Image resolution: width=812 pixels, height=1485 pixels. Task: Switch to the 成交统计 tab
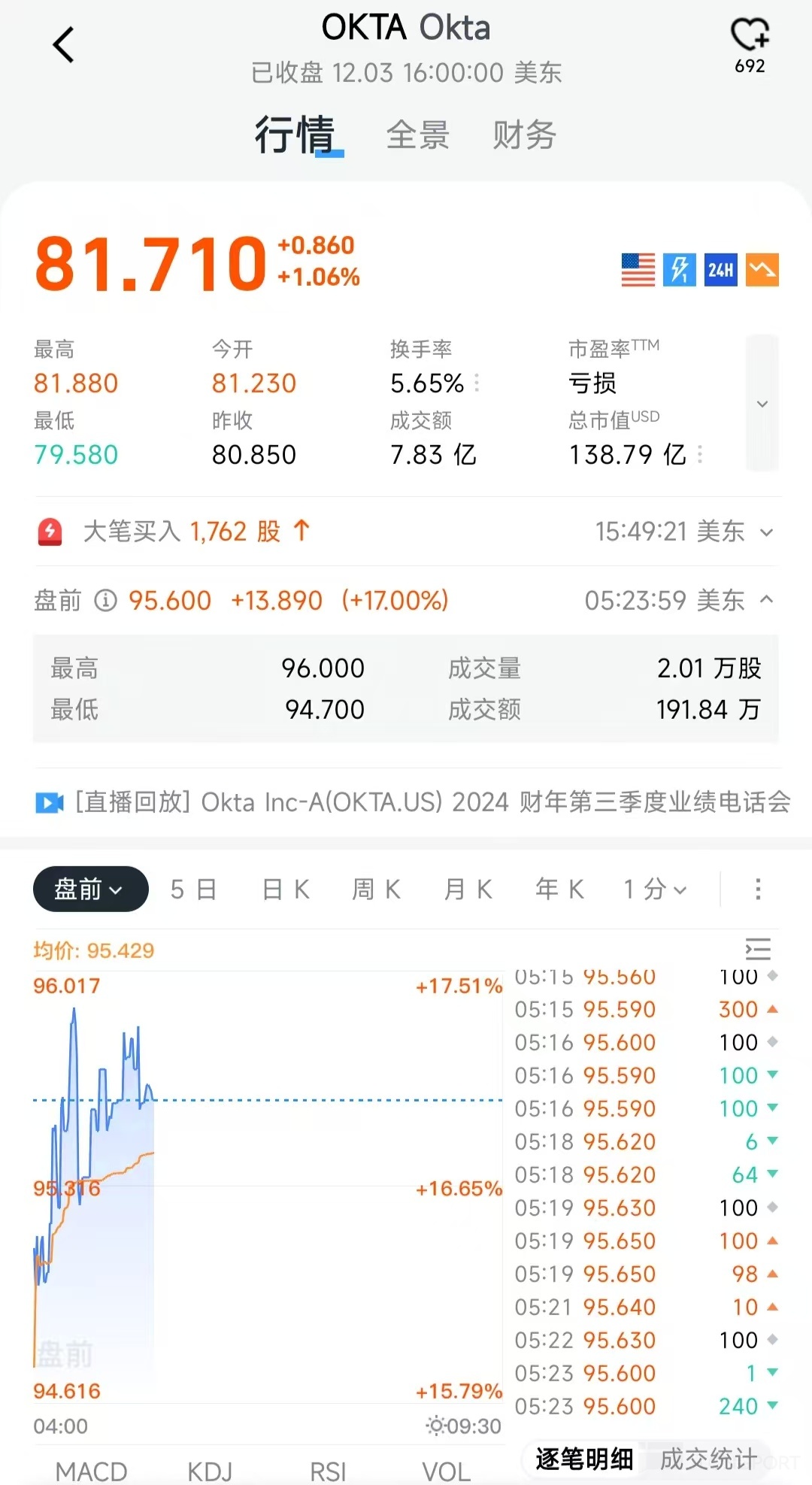click(708, 1459)
